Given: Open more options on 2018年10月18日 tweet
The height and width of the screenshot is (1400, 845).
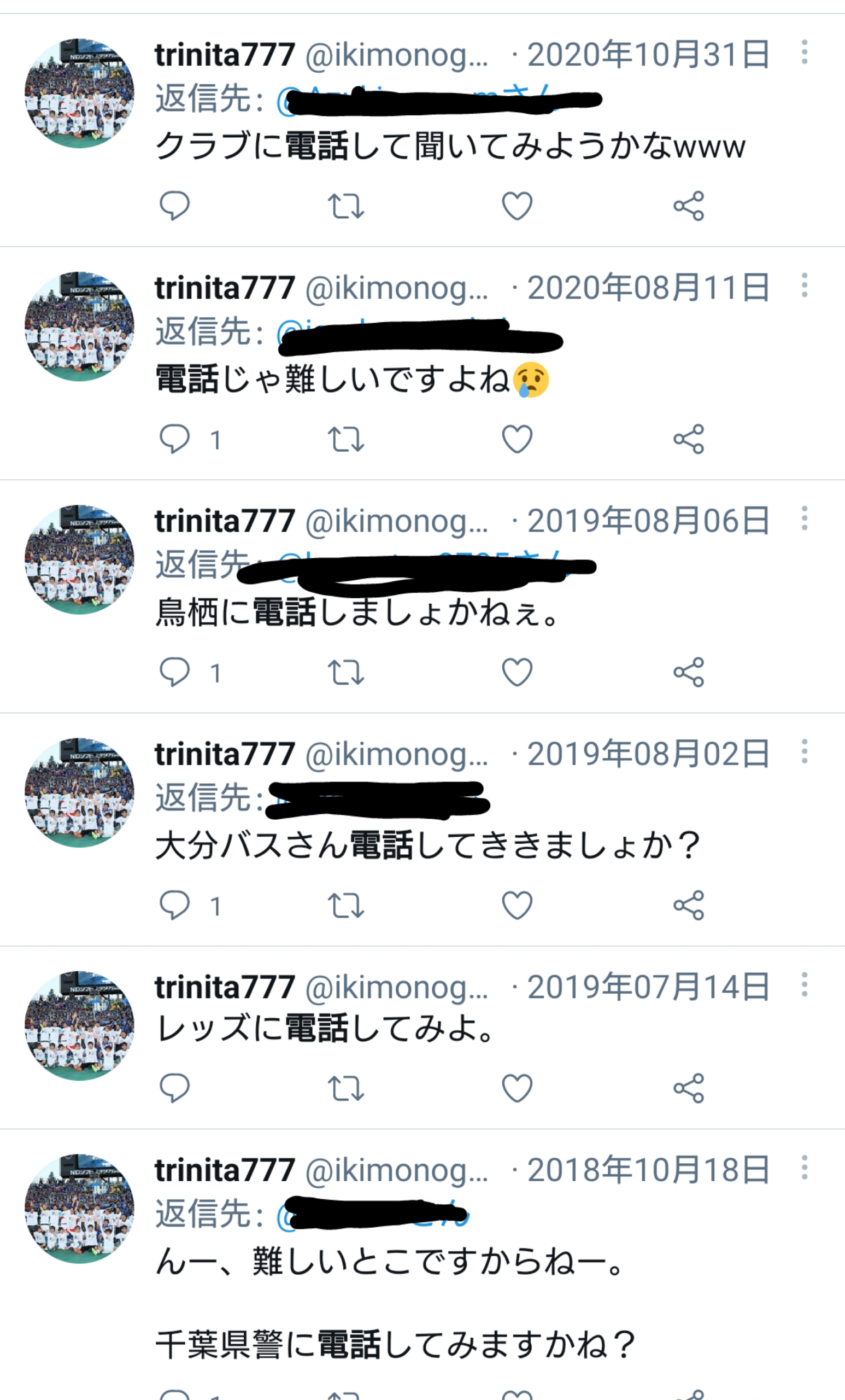Looking at the screenshot, I should tap(805, 1168).
